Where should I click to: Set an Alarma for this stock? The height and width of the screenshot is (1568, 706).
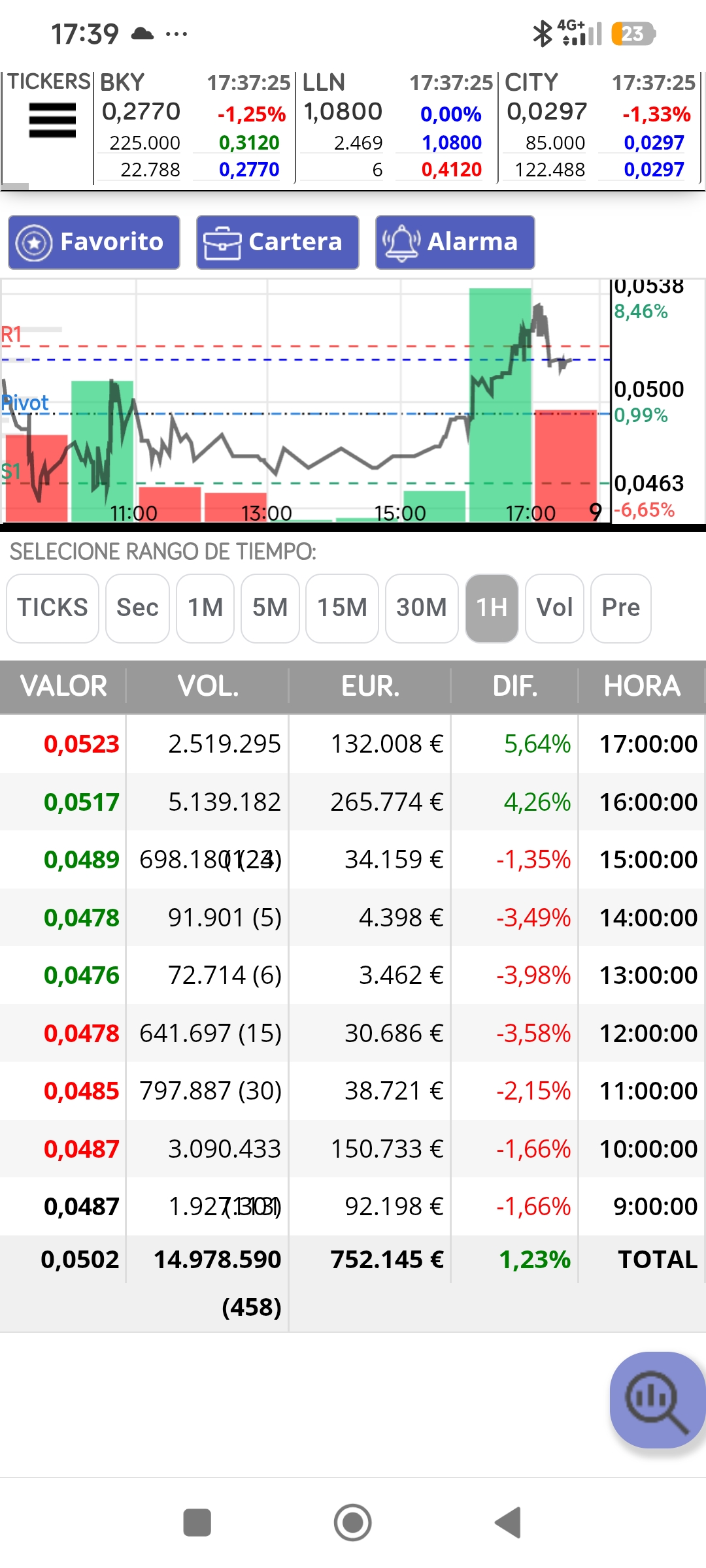(455, 242)
